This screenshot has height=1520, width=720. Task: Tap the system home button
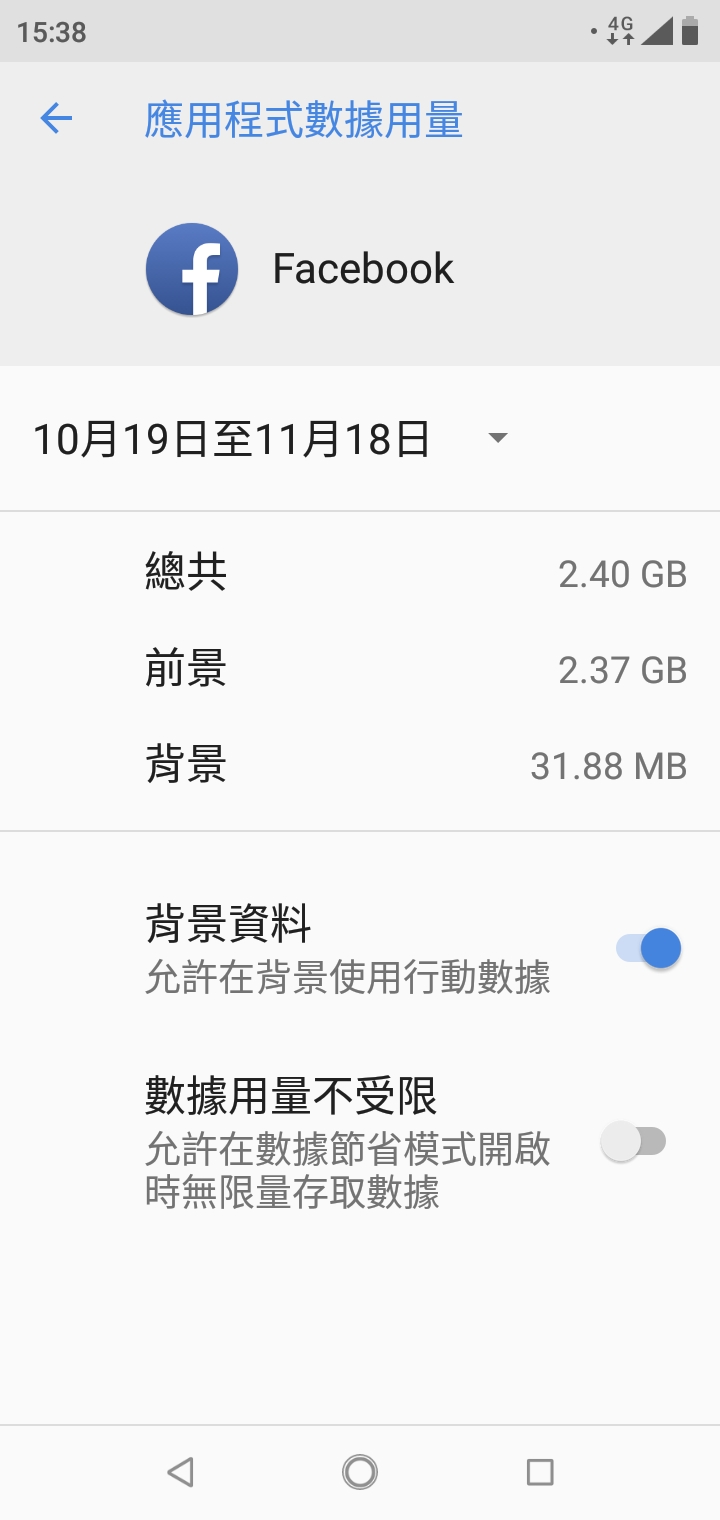click(x=360, y=1472)
